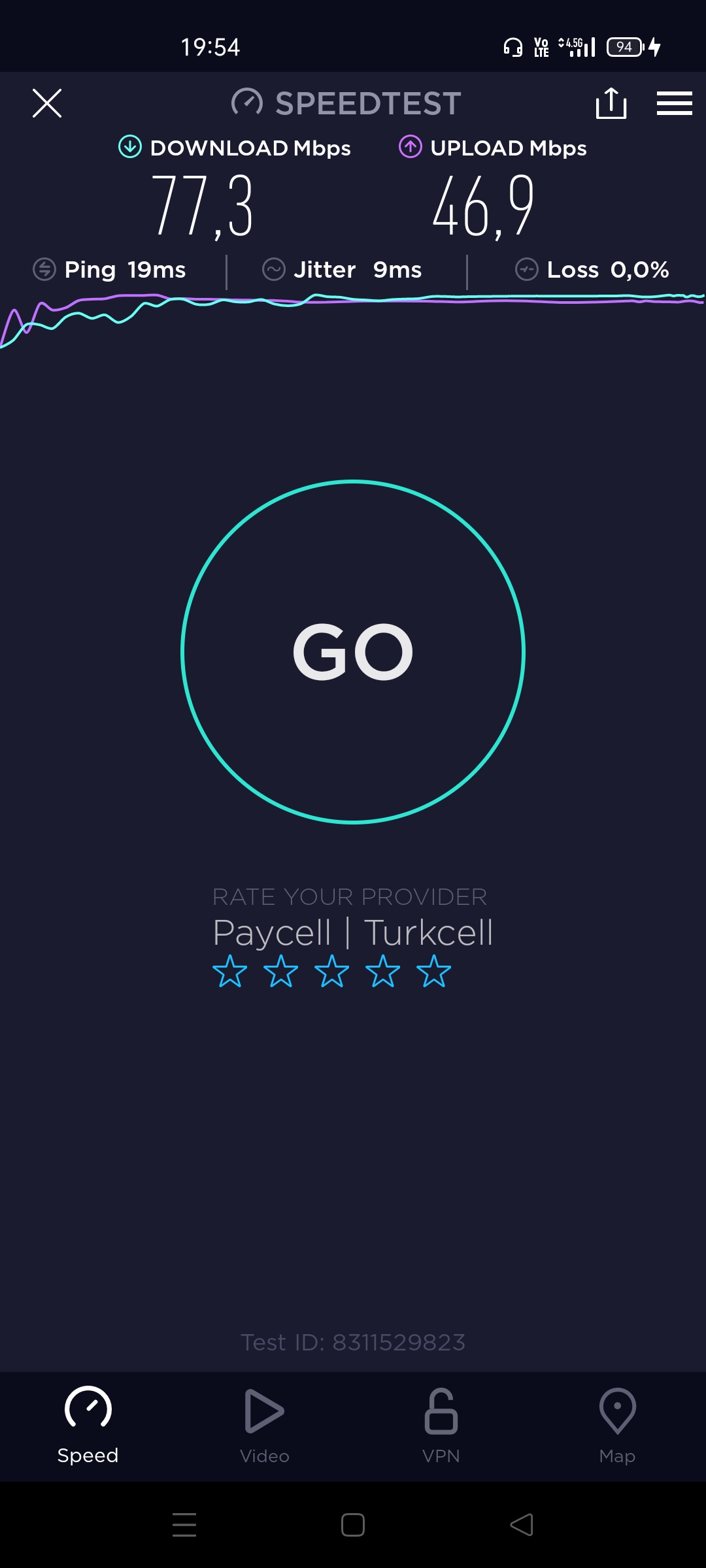The width and height of the screenshot is (706, 1568).
Task: Select the Speed tab
Action: coord(88,1426)
